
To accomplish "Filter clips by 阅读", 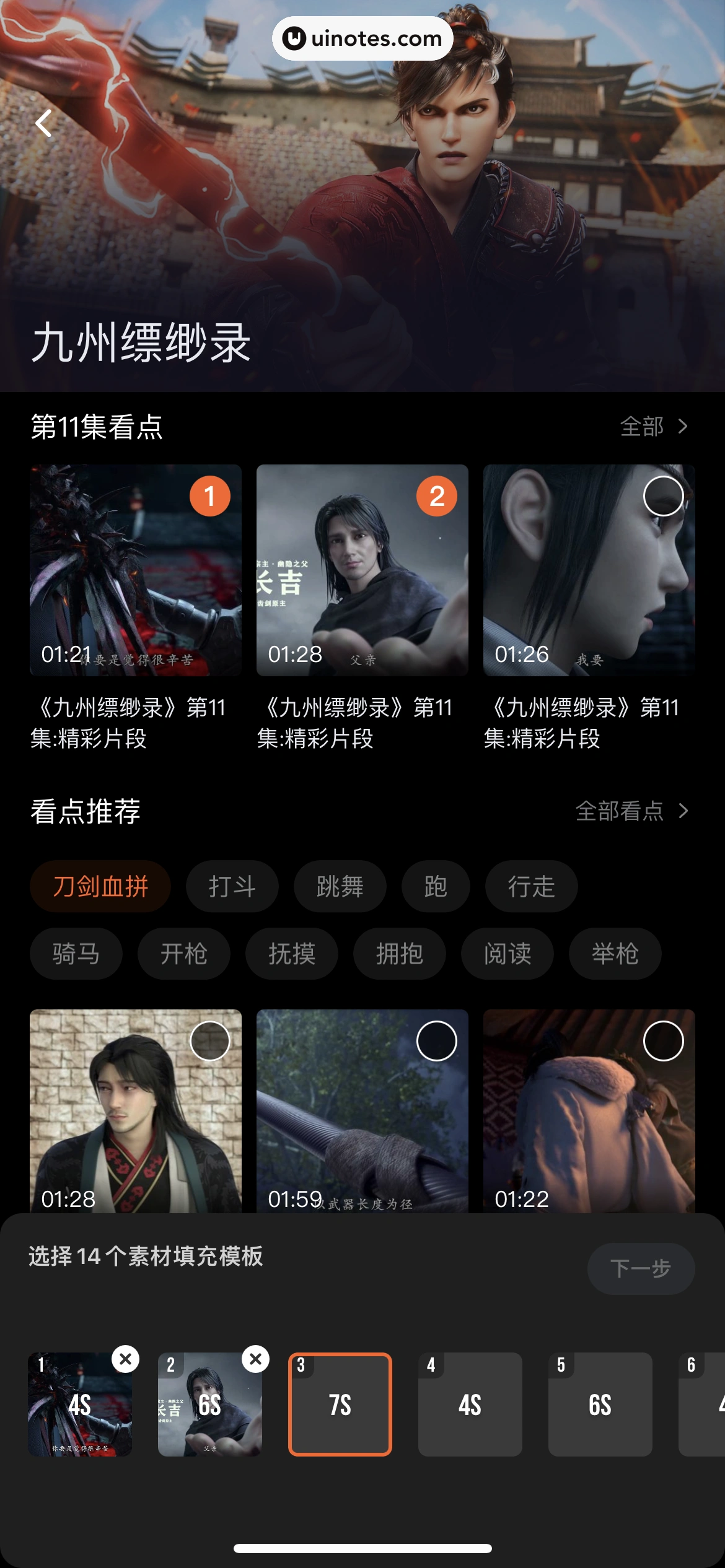I will (x=507, y=953).
